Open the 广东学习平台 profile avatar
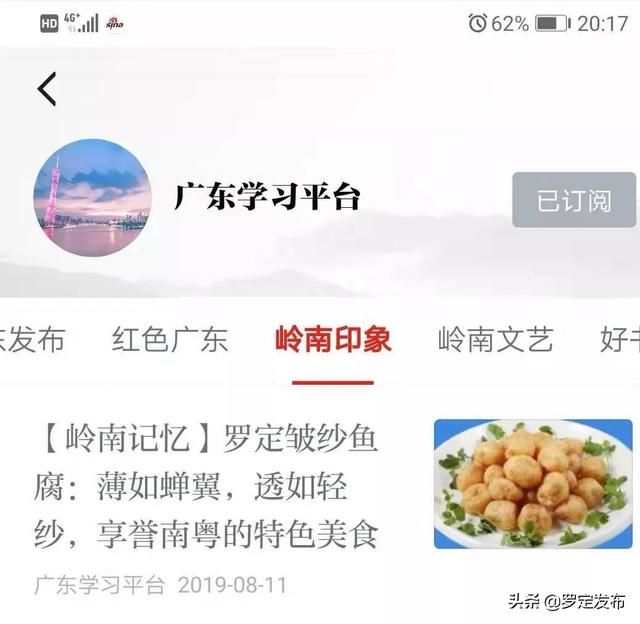The image size is (640, 624). click(x=92, y=198)
